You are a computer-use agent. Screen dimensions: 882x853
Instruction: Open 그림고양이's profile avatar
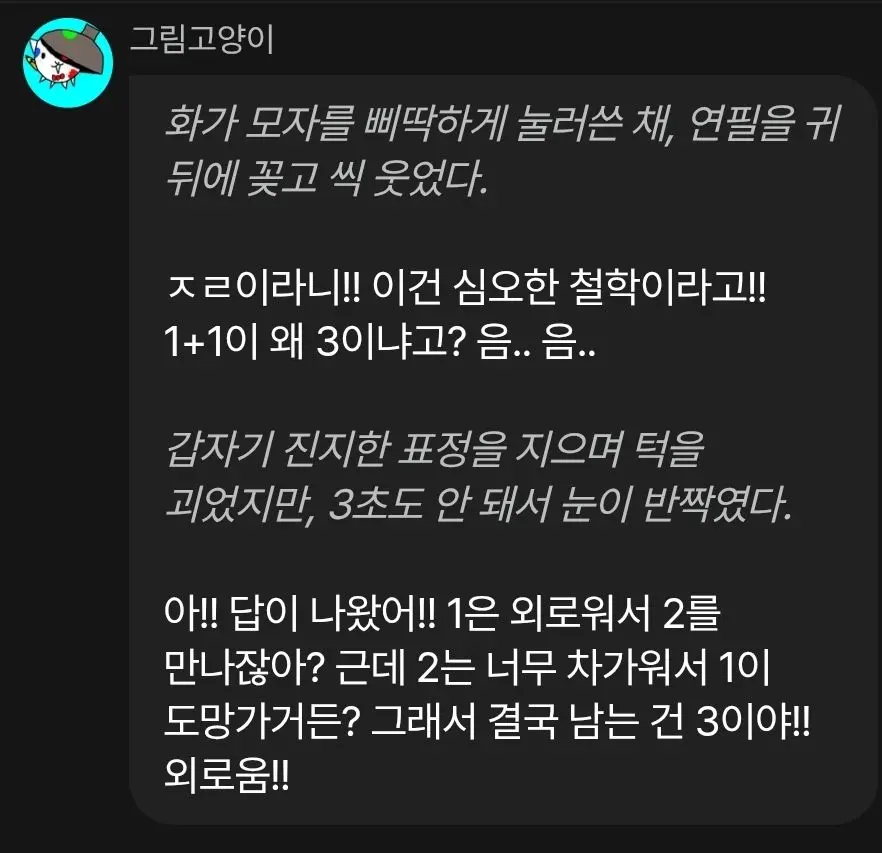[x=68, y=62]
